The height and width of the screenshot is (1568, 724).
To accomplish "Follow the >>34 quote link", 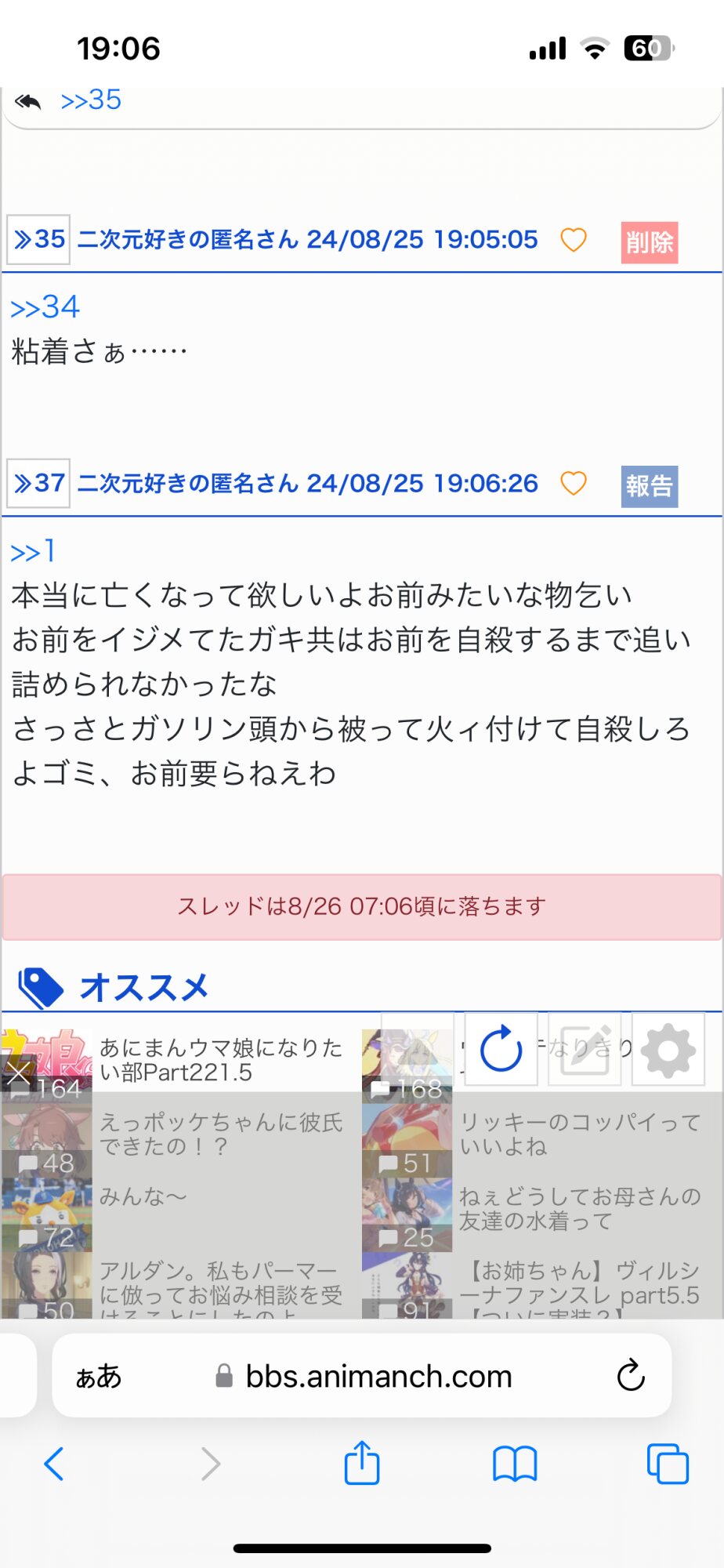I will [x=45, y=307].
